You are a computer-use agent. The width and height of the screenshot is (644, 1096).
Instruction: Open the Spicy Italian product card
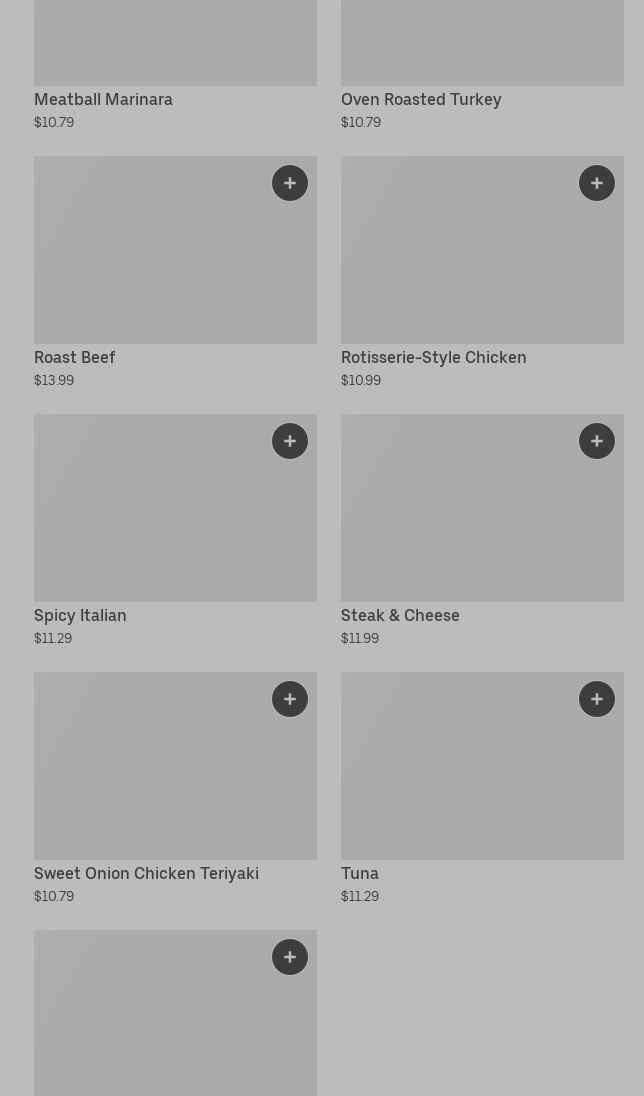[x=175, y=531]
